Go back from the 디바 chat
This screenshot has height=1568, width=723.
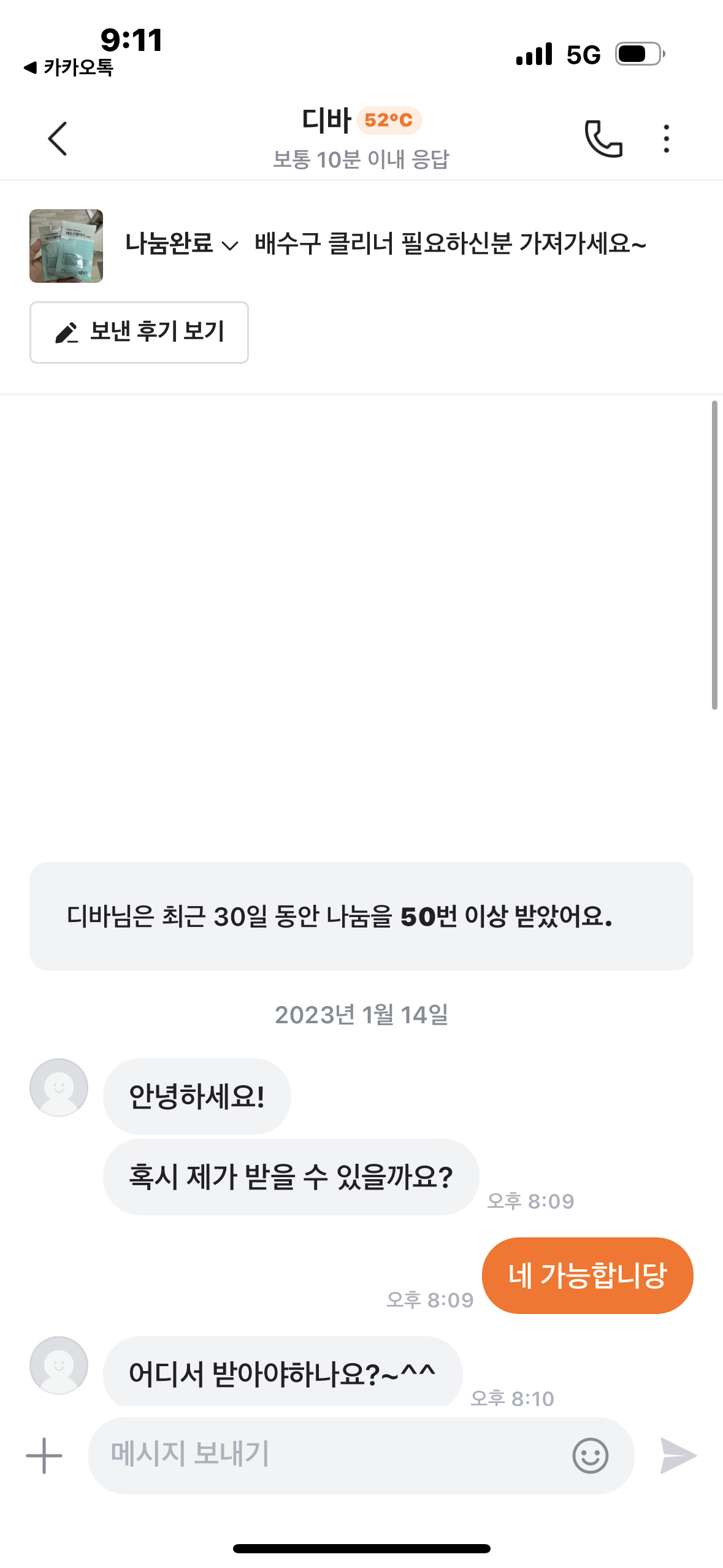tap(57, 139)
